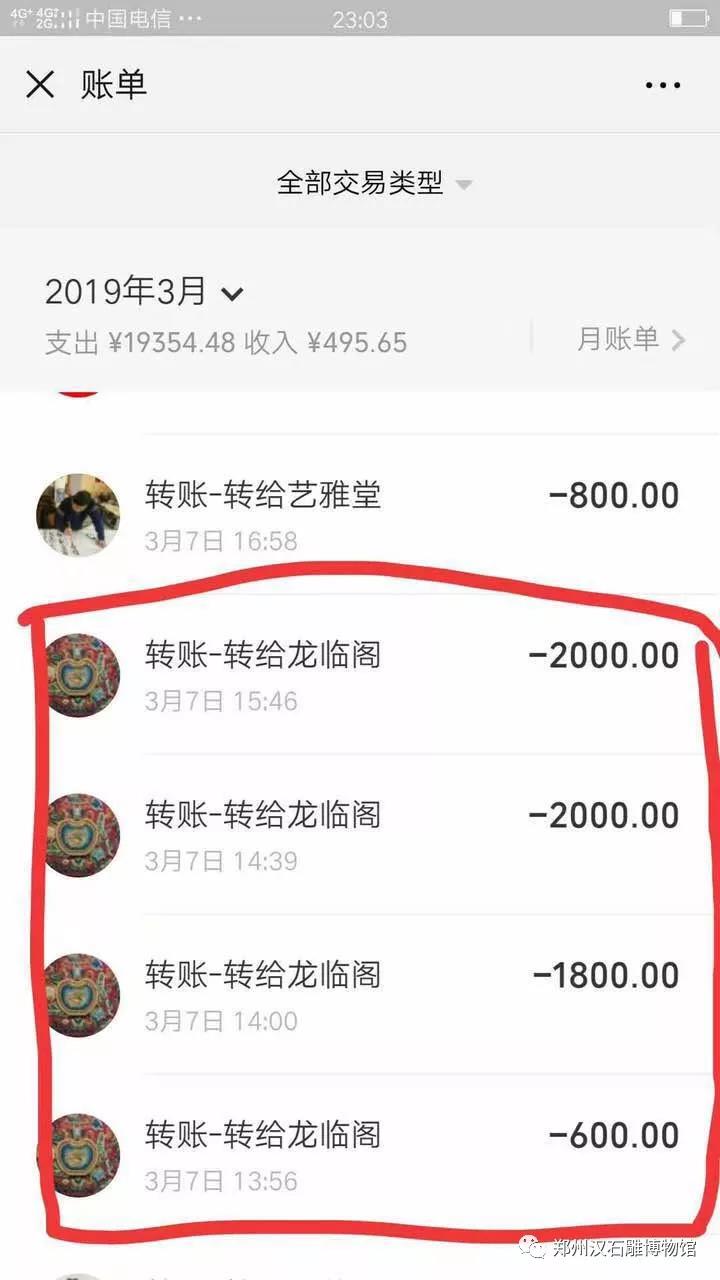Open the 800.00 transfer to 艺雅堂
This screenshot has width=720, height=1280.
(400, 515)
